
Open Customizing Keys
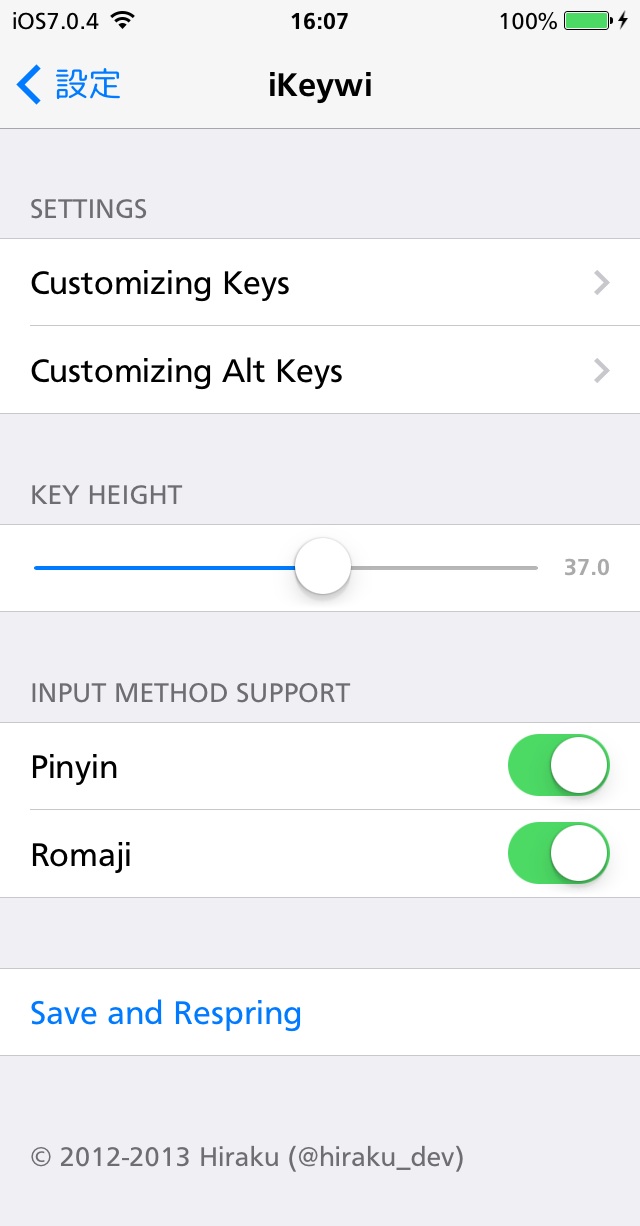click(x=320, y=283)
